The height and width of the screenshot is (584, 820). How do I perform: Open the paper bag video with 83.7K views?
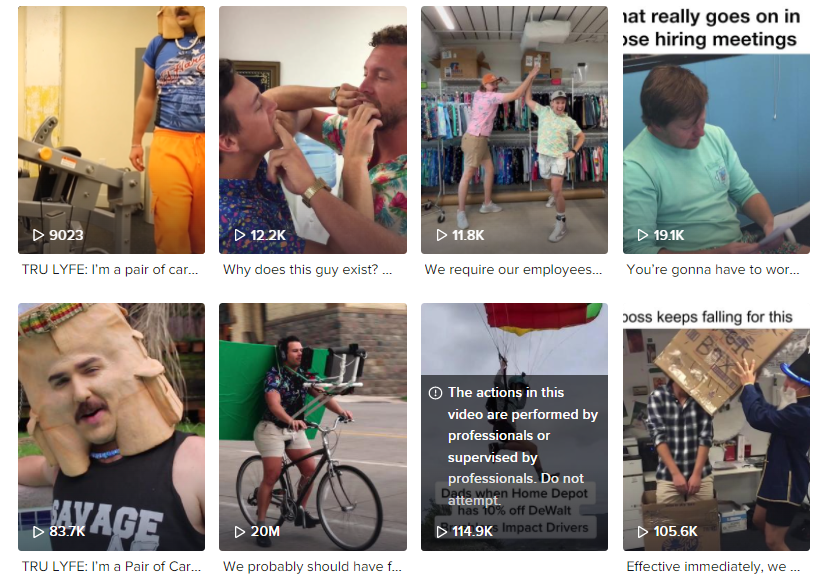pos(111,427)
